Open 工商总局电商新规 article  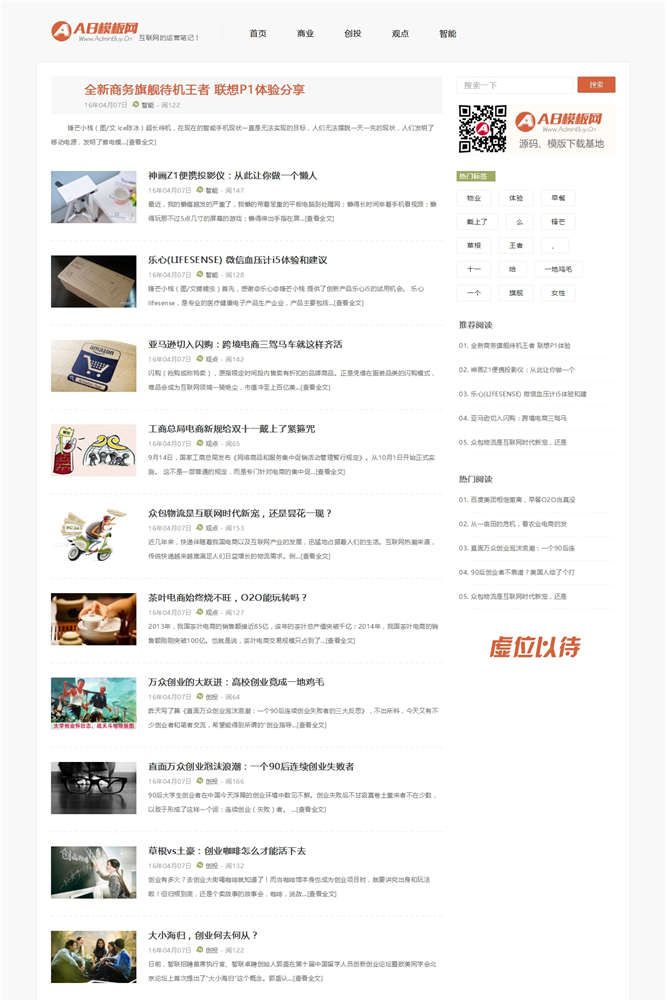pos(231,428)
